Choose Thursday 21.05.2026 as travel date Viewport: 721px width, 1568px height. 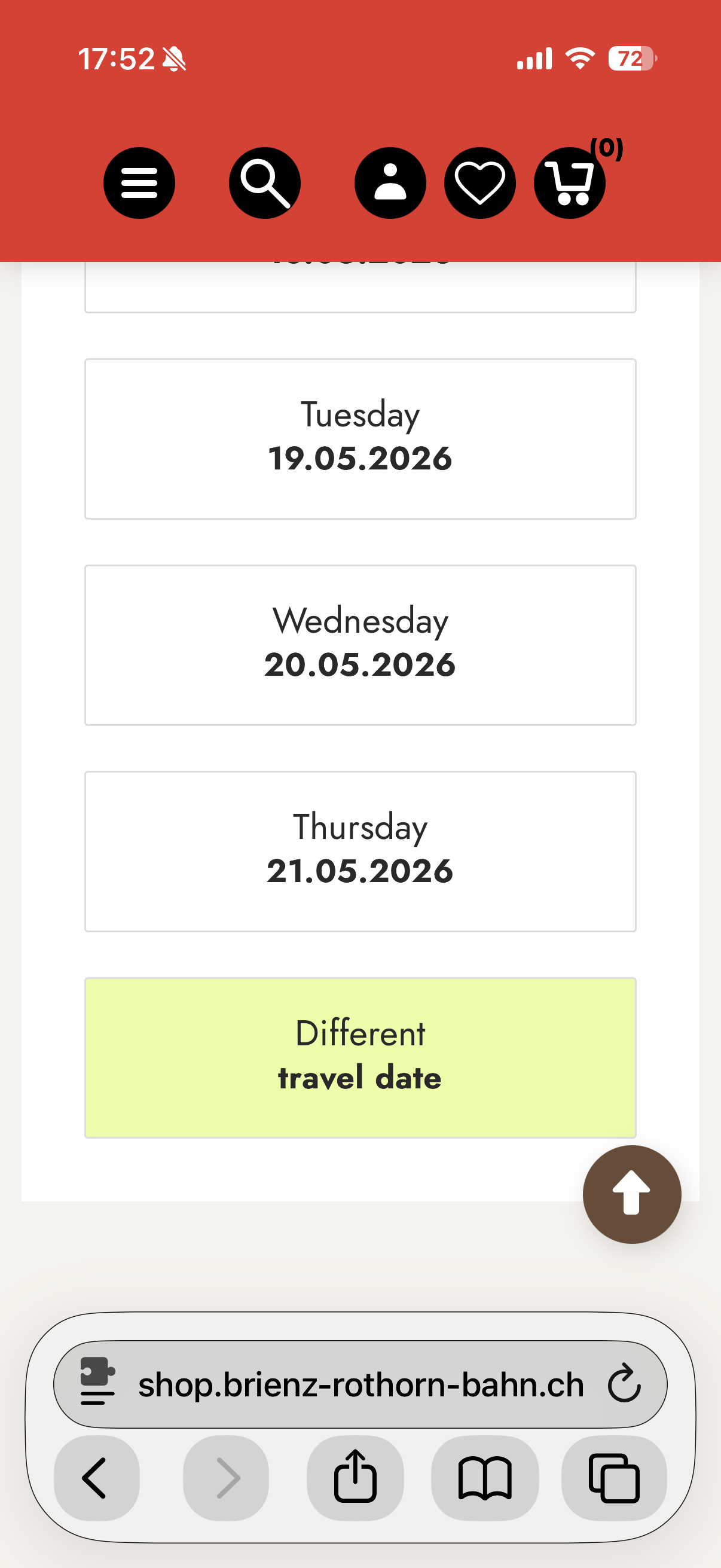pyautogui.click(x=360, y=851)
